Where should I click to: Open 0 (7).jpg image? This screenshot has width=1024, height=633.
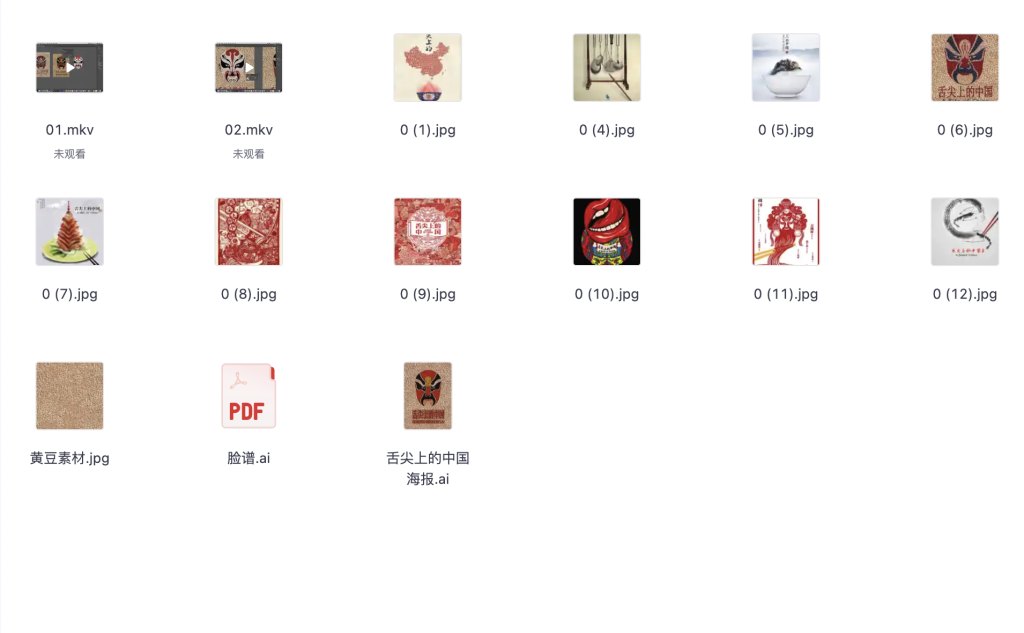tap(69, 232)
